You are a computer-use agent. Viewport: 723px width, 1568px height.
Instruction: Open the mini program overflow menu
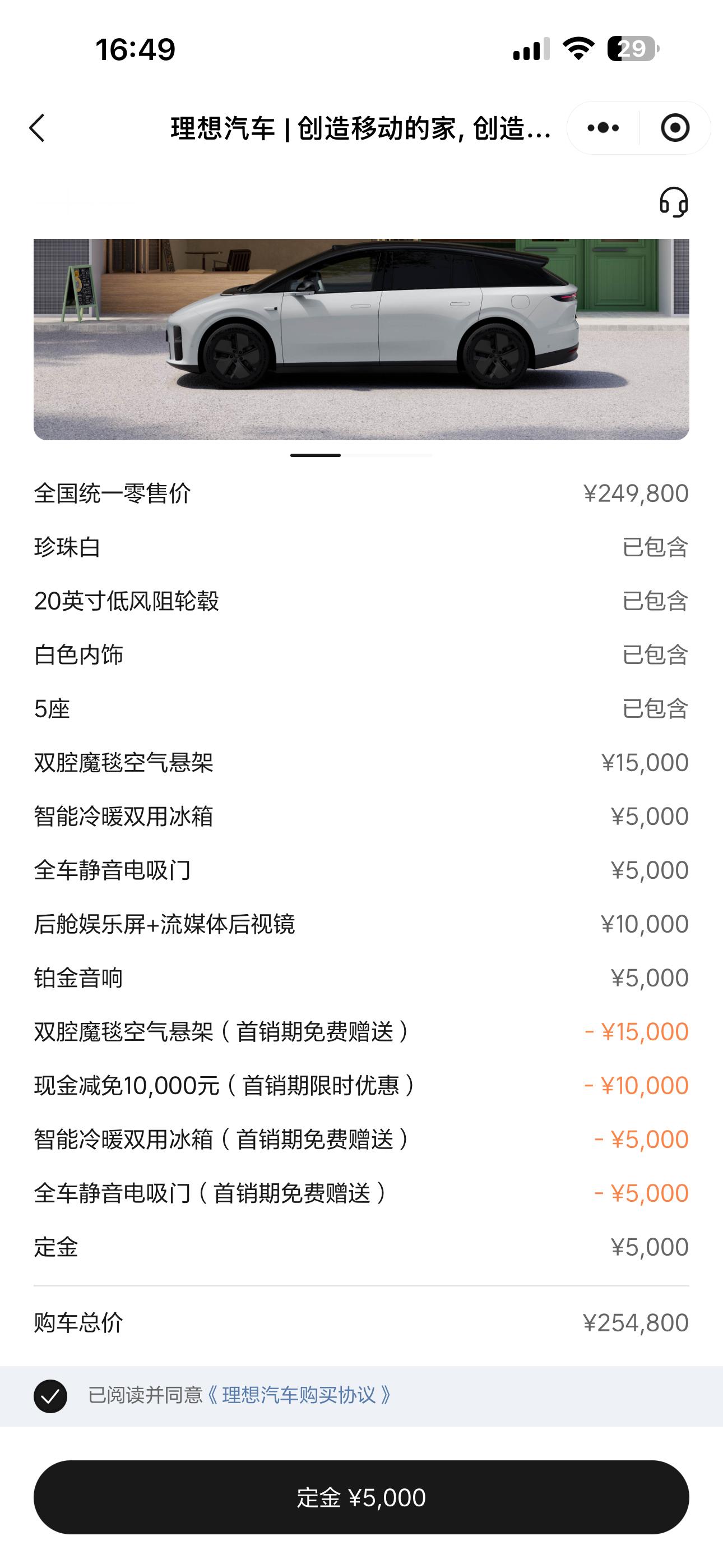pyautogui.click(x=603, y=128)
